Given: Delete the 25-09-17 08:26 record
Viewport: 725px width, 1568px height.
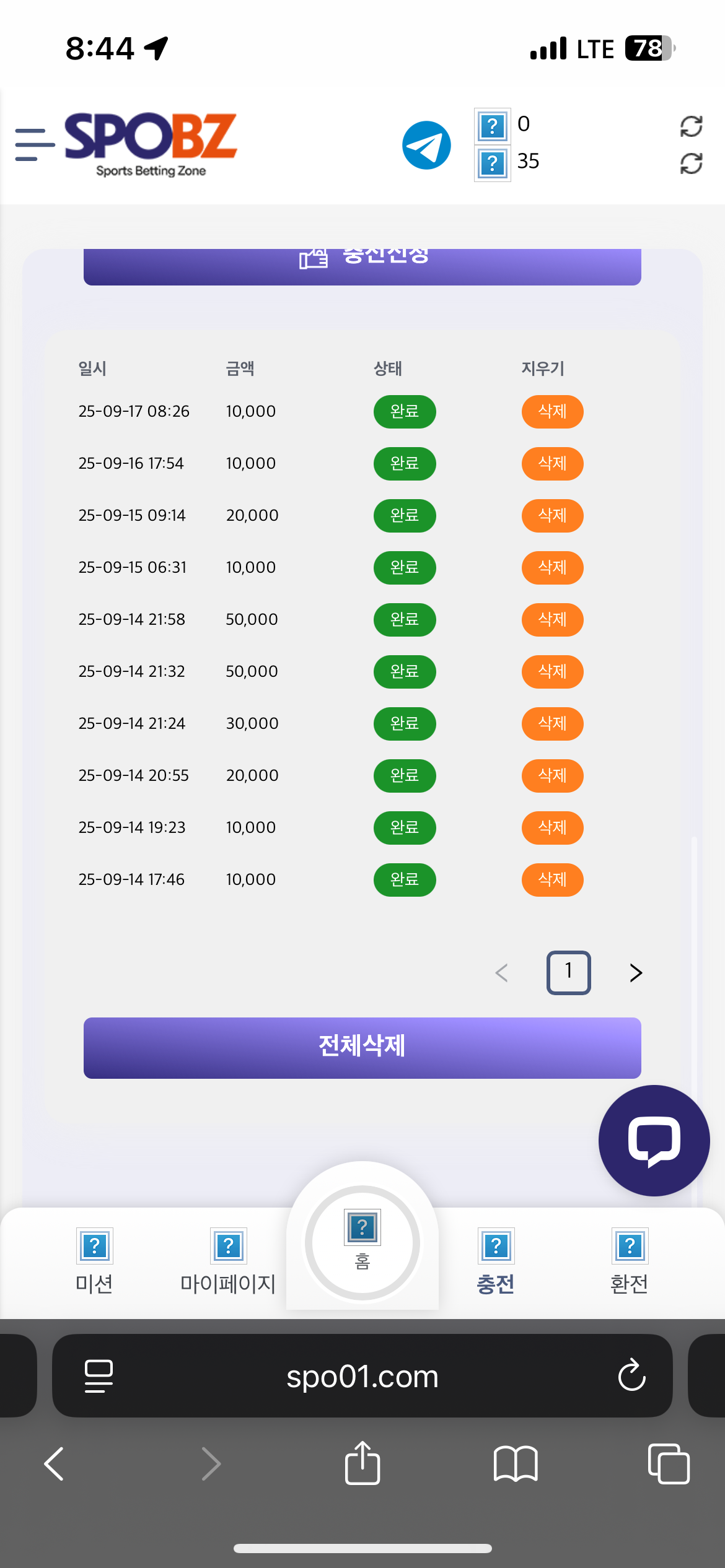Looking at the screenshot, I should (552, 411).
